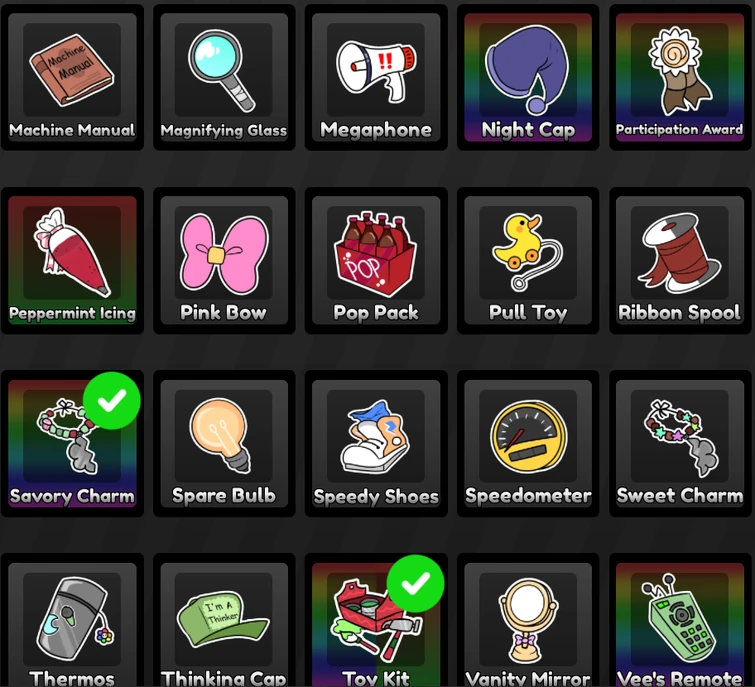Screen dimensions: 755x687
Task: Select the Sweet Charm tile
Action: coord(680,443)
